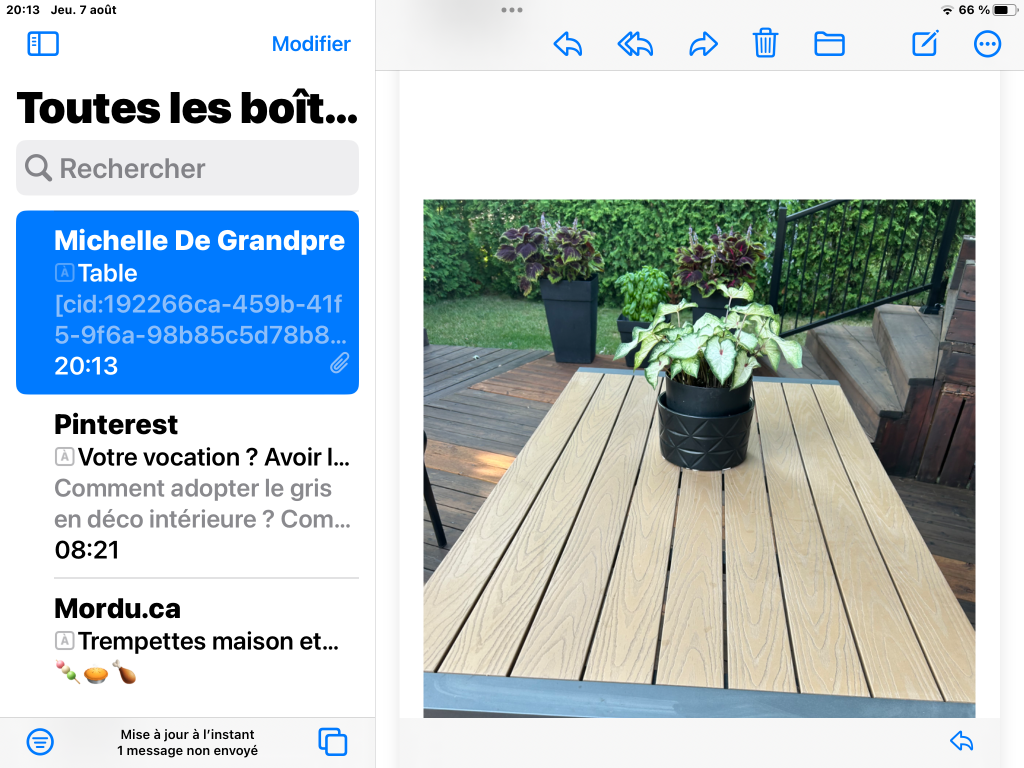Reply using the top toolbar arrow

[x=567, y=44]
